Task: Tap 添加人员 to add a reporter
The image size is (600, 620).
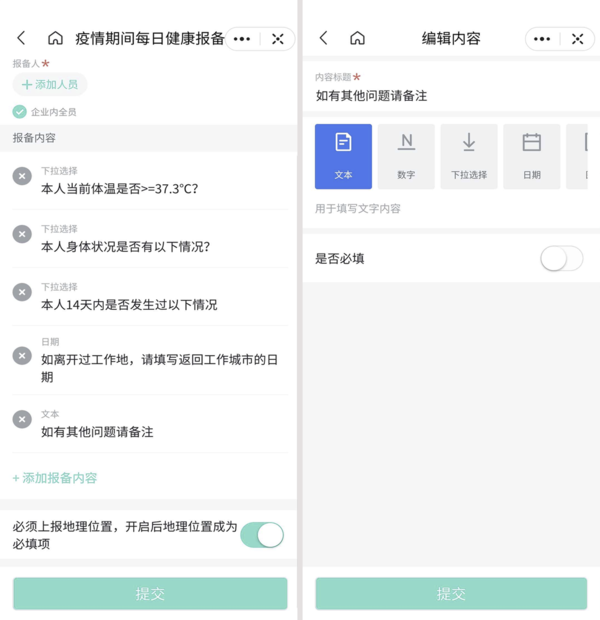Action: (x=50, y=85)
